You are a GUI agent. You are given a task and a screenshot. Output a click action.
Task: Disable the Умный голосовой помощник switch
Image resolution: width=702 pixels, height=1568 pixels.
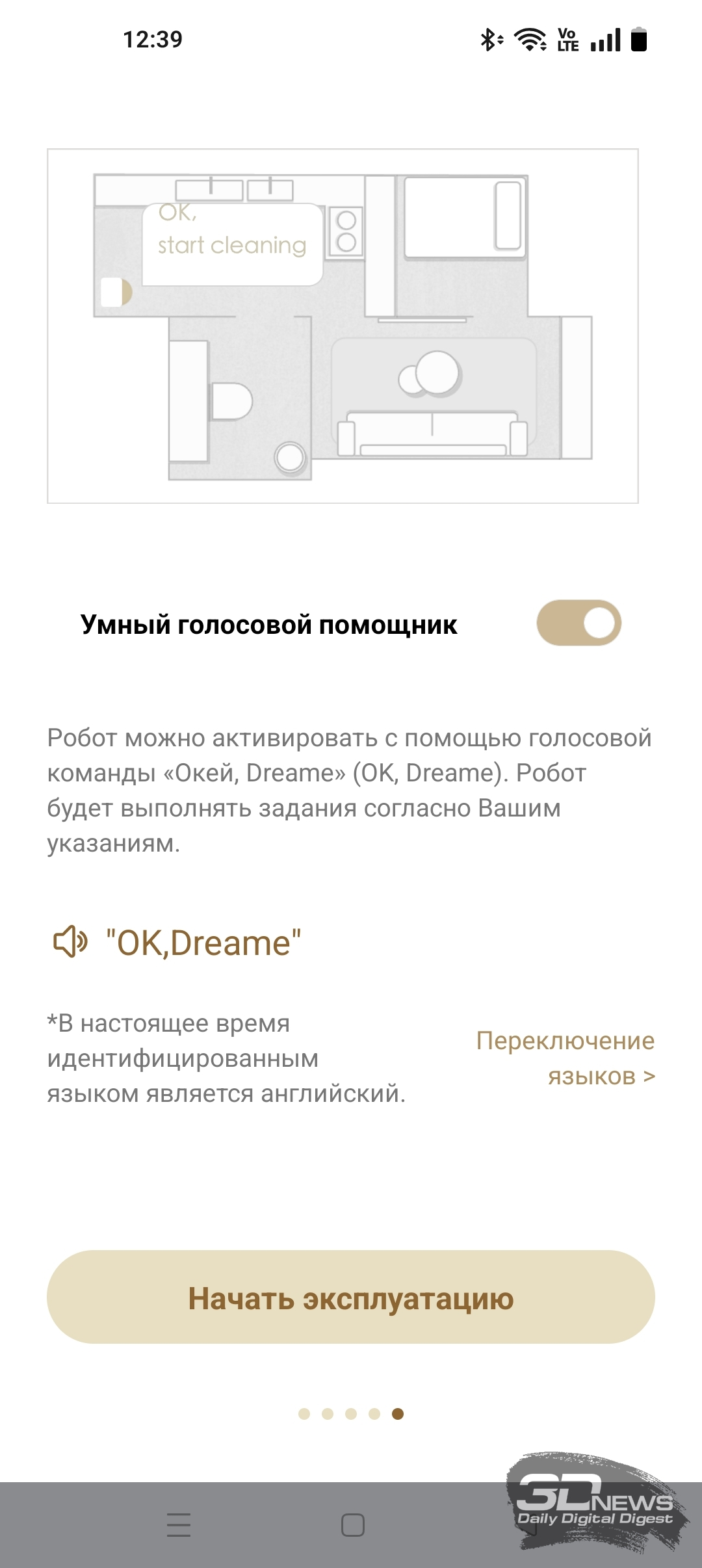(x=578, y=623)
